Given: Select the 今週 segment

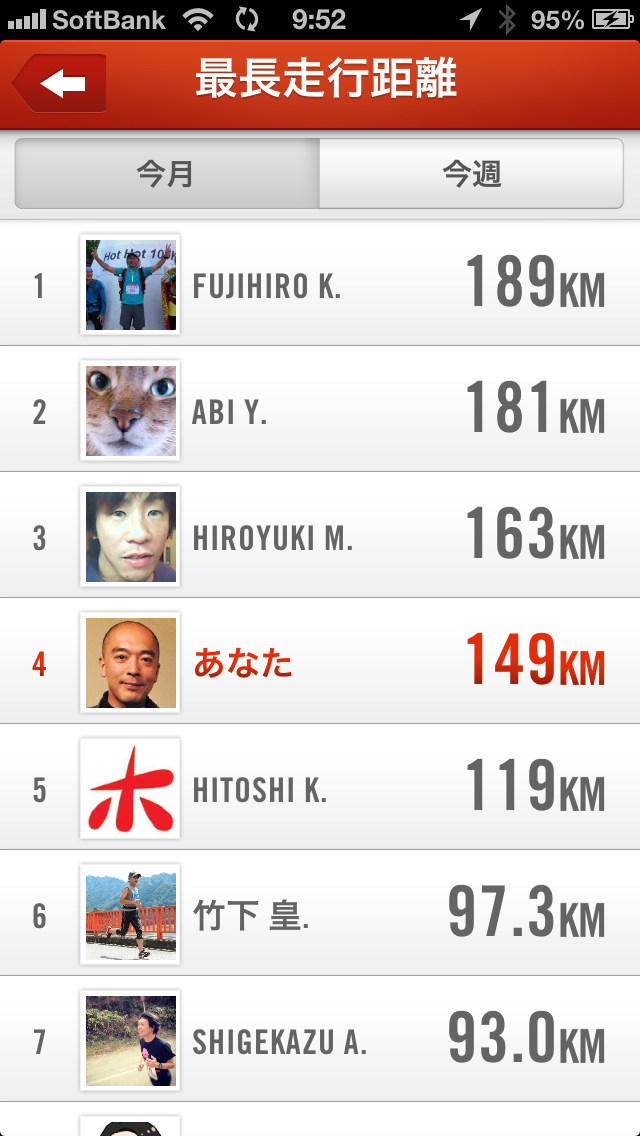Looking at the screenshot, I should click(471, 174).
